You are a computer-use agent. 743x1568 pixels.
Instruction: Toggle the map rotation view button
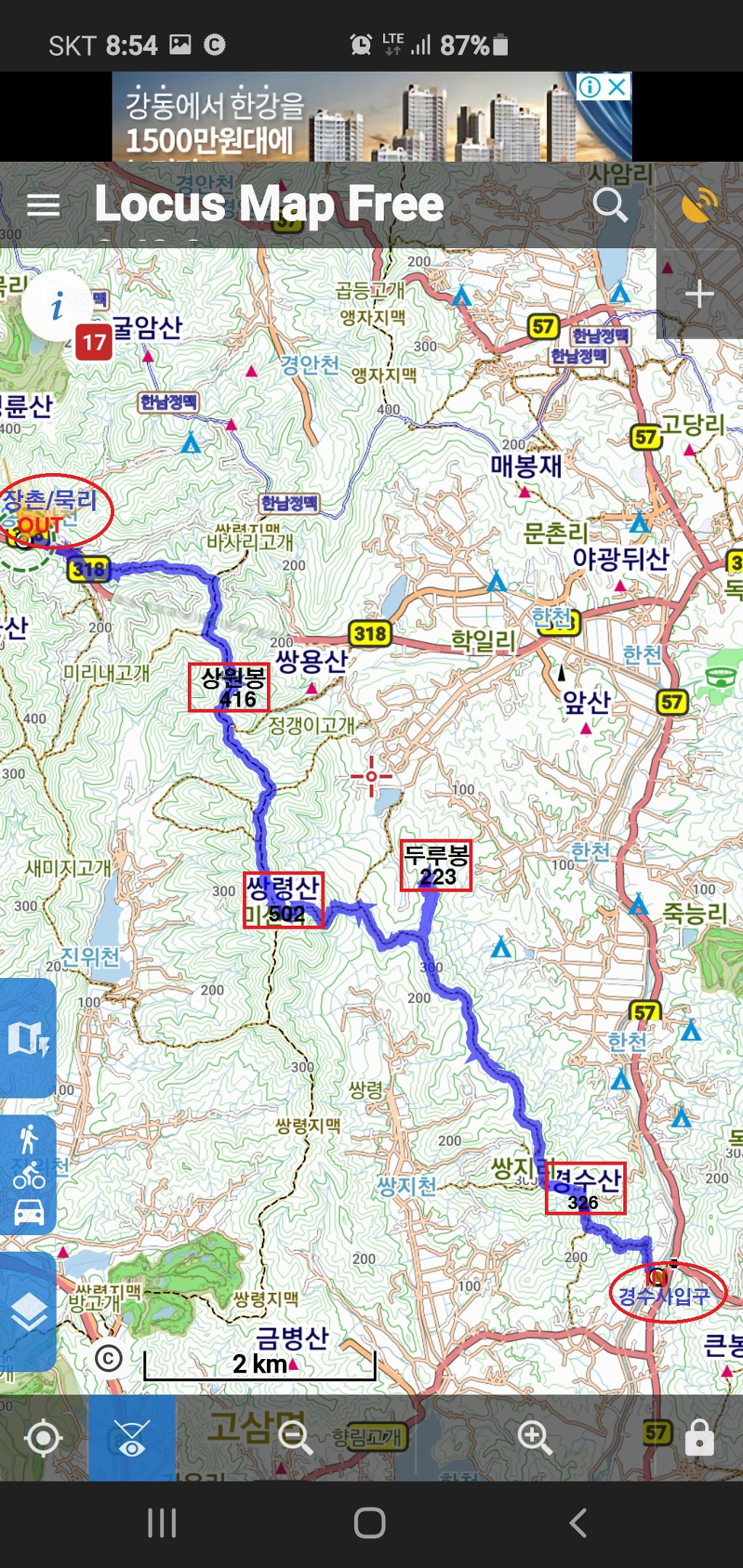click(x=131, y=1438)
